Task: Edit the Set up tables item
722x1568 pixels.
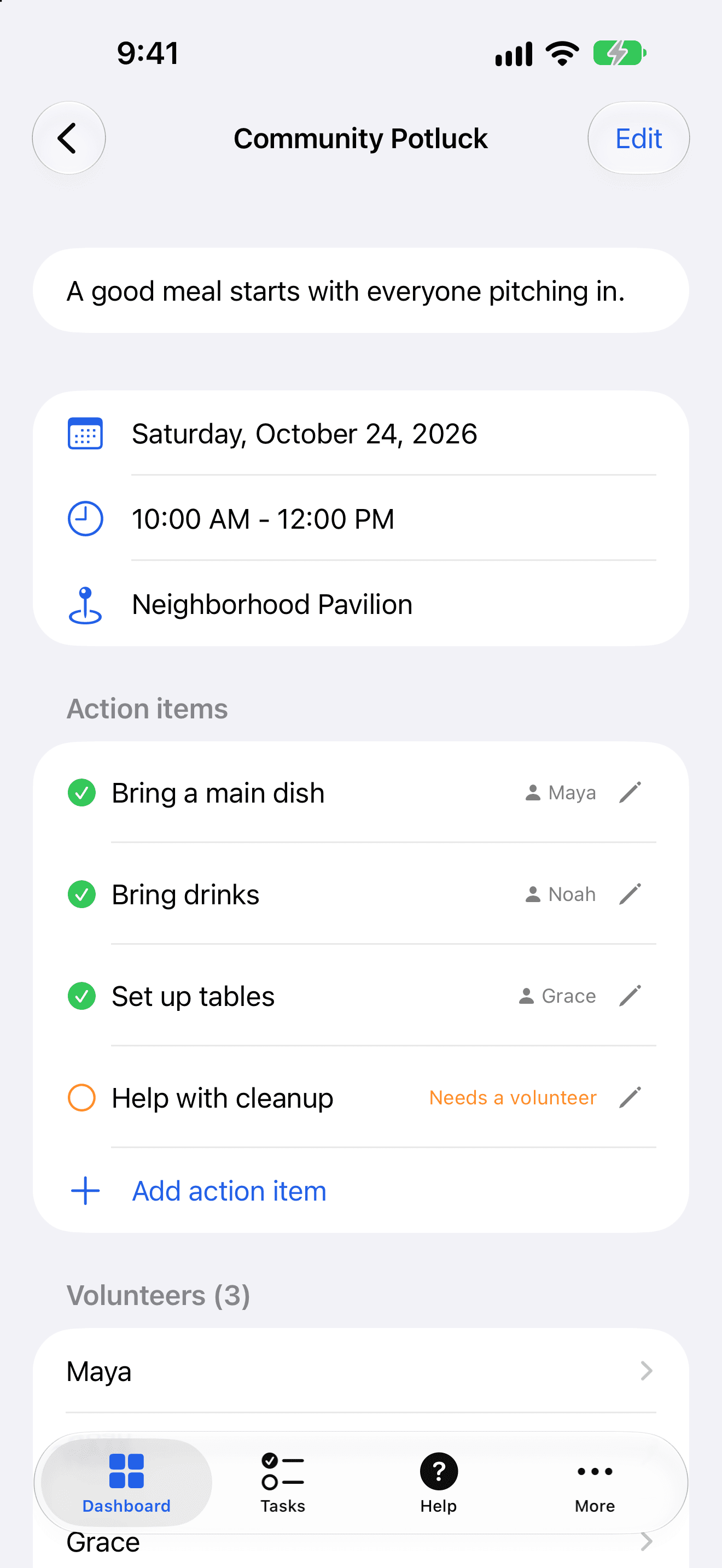Action: point(630,996)
